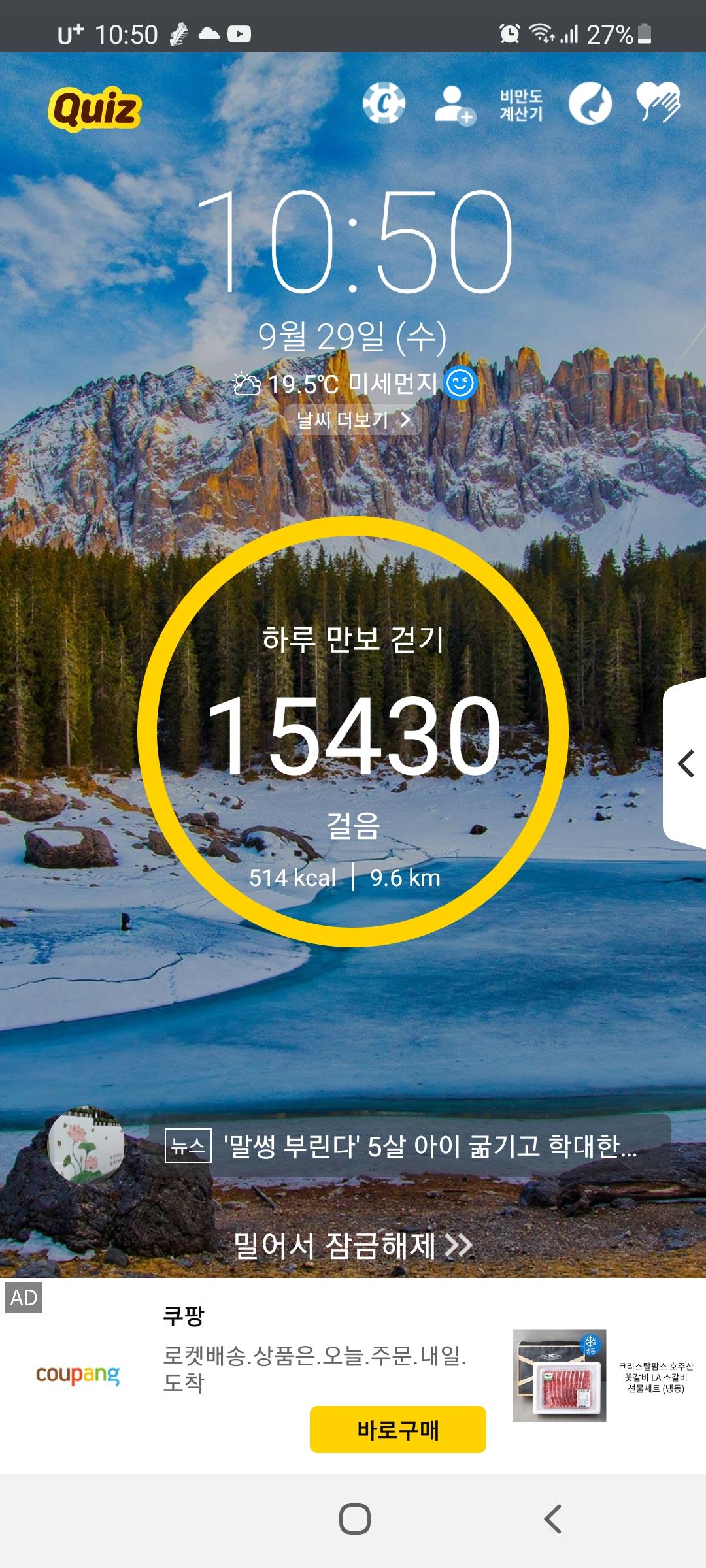Go back with the navigation arrow
Screen dimensions: 706x1568
(553, 1519)
